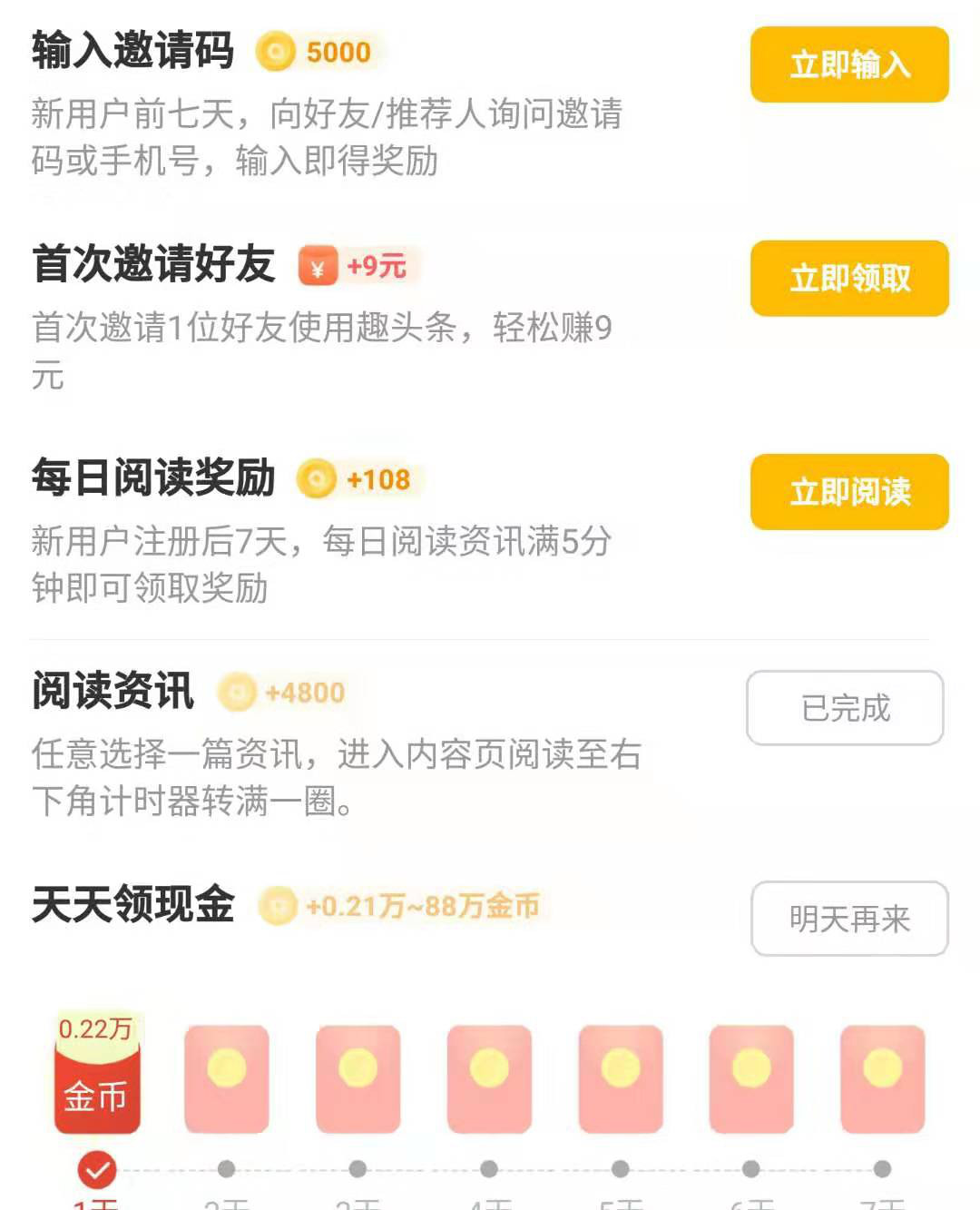Click the +4800 coin icon next to 阅读资讯
Image resolution: width=980 pixels, height=1210 pixels.
[x=238, y=693]
